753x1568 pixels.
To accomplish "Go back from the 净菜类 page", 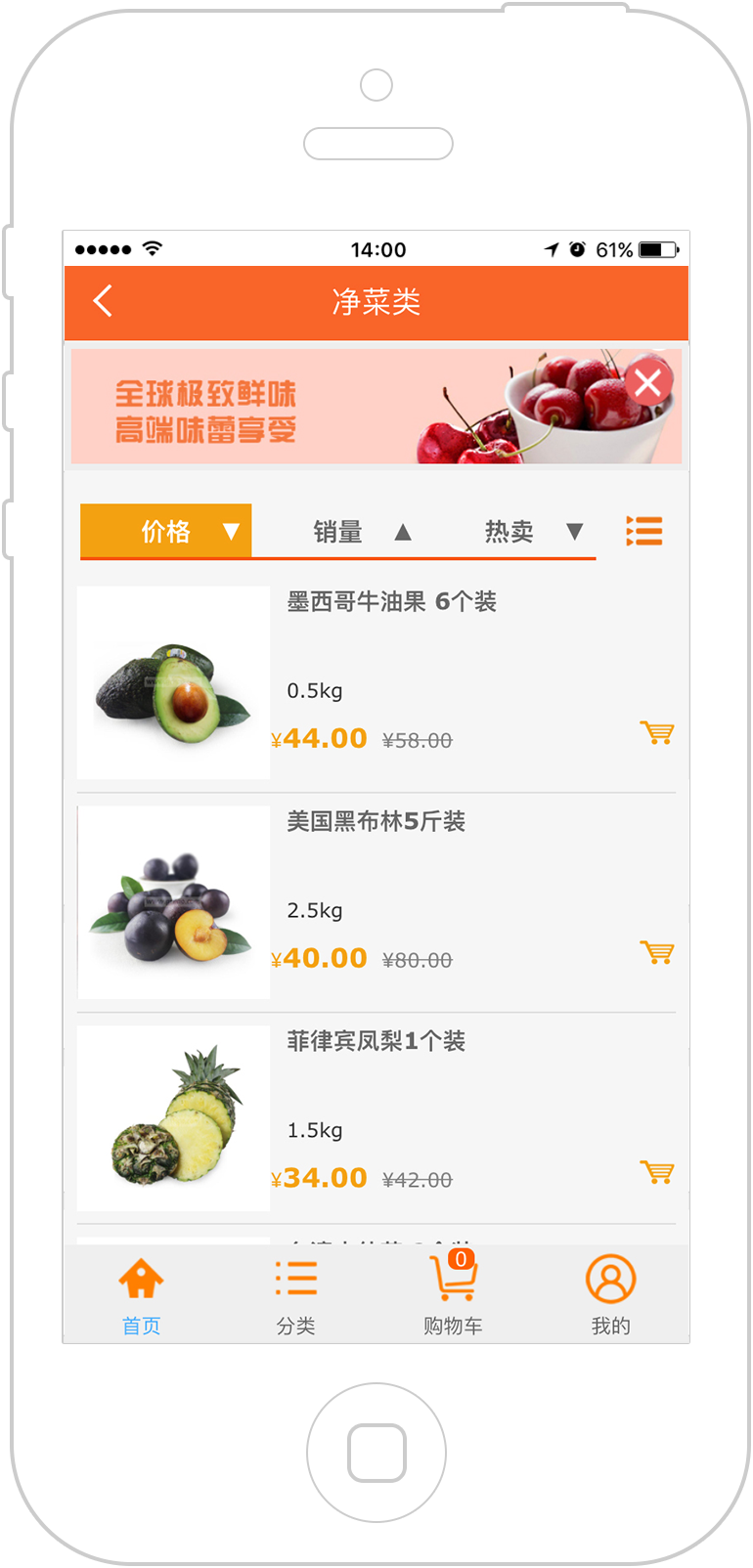I will [103, 301].
